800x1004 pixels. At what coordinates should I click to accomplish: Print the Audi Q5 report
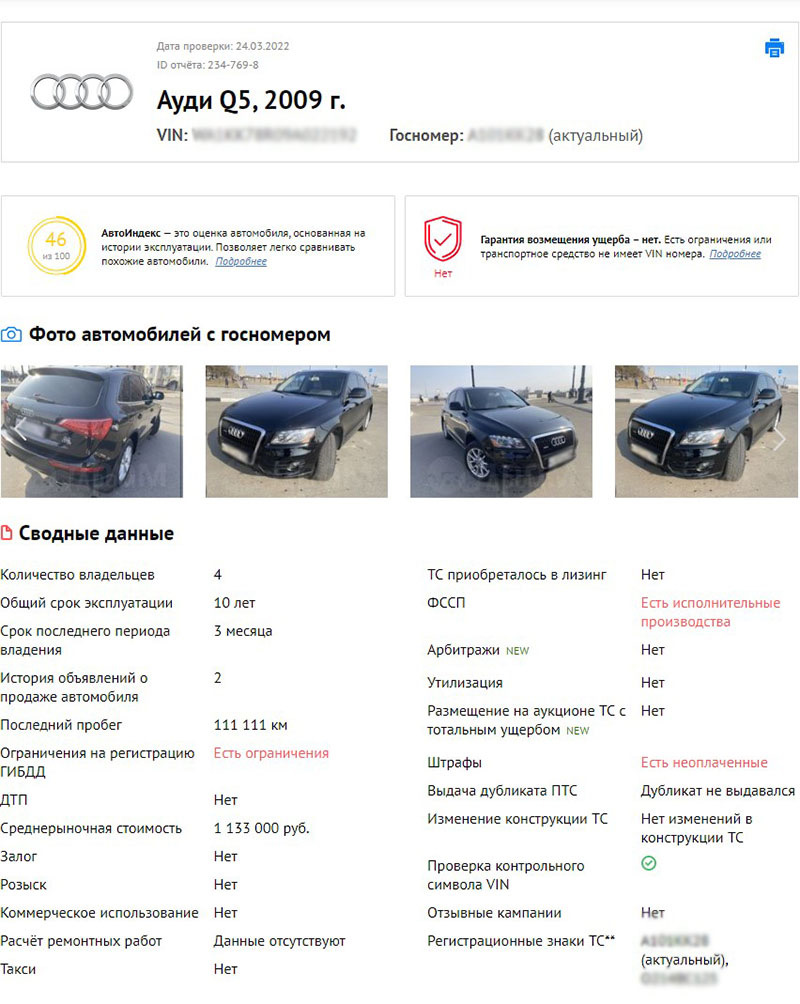[773, 48]
